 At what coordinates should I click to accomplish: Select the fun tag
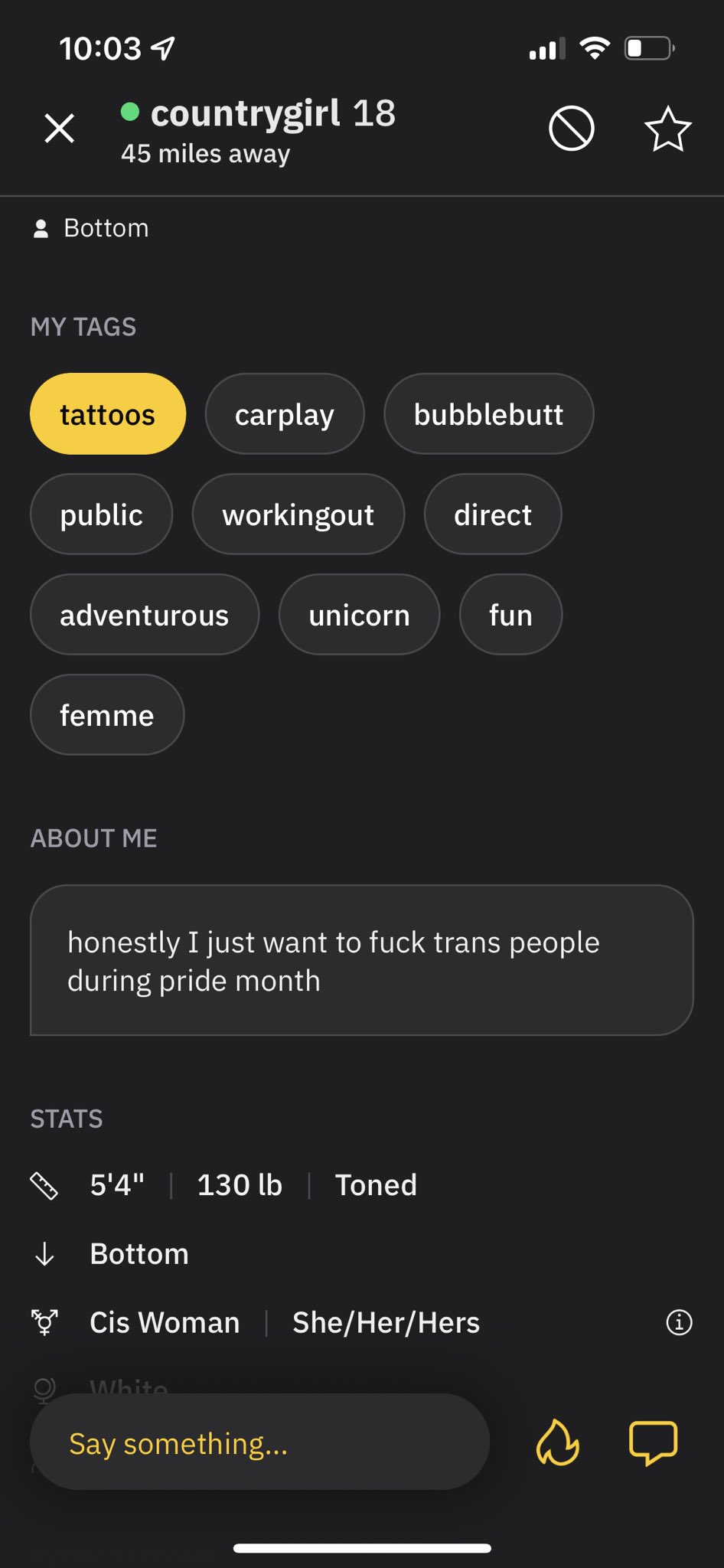(510, 615)
